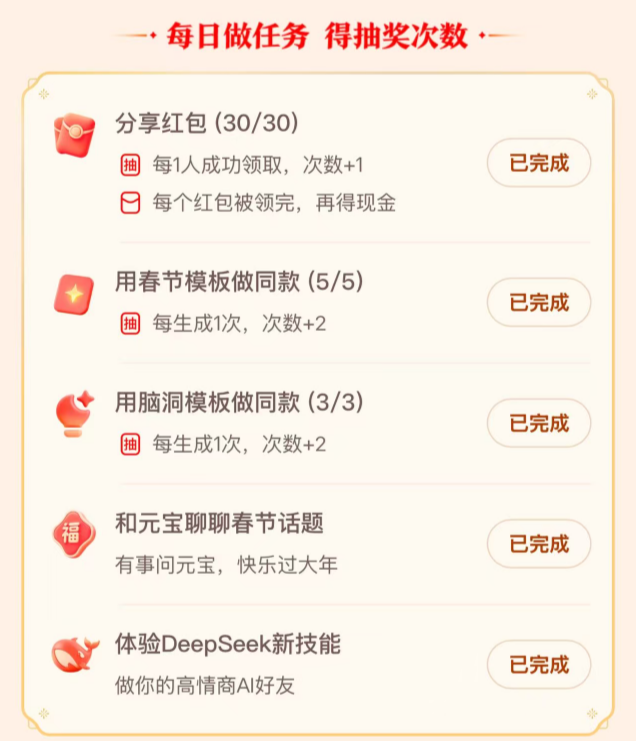Screen dimensions: 636x741
Task: Tap 已完成 button for 分享红包 task
Action: tap(539, 163)
